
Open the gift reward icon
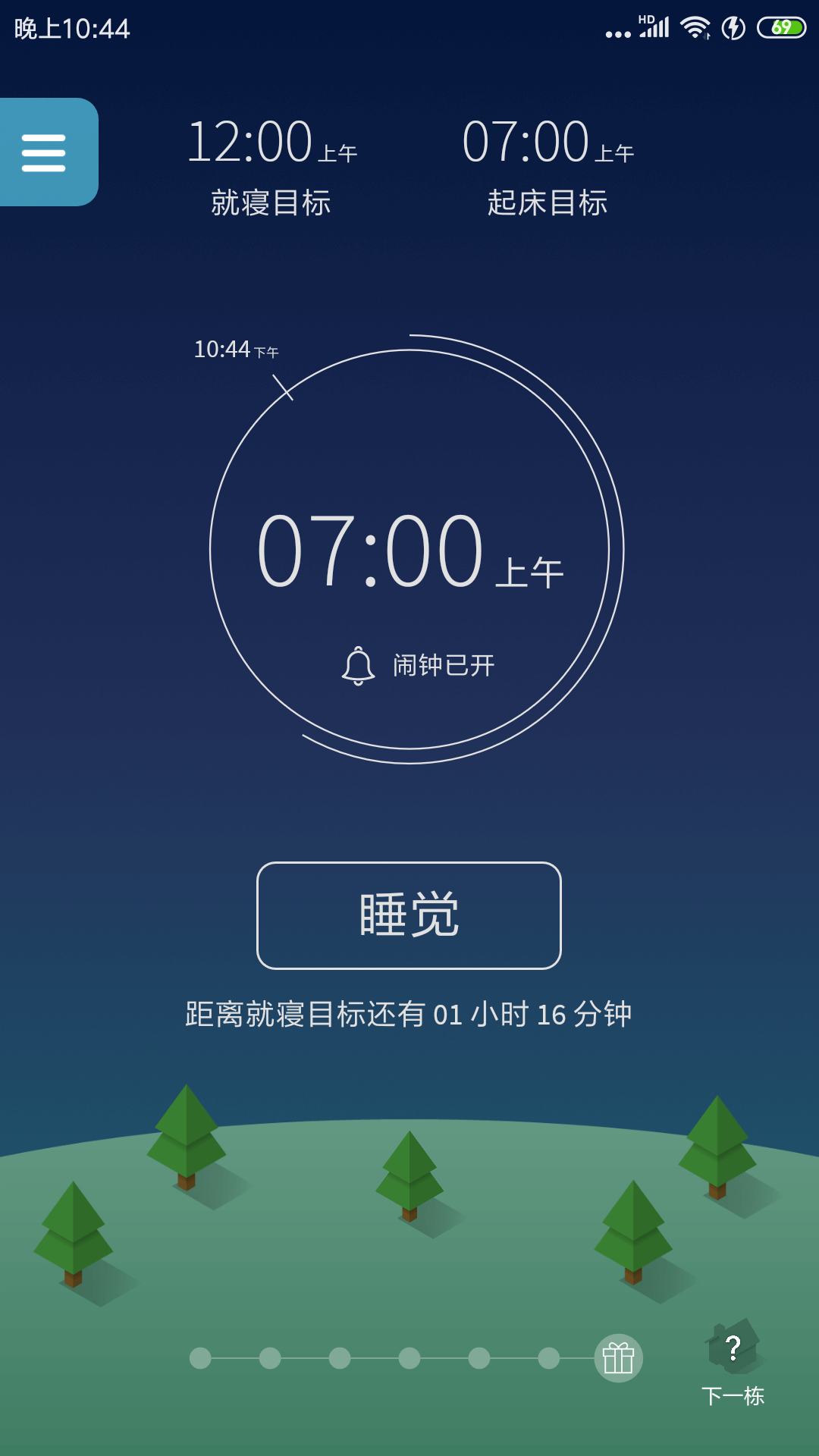[x=618, y=1358]
